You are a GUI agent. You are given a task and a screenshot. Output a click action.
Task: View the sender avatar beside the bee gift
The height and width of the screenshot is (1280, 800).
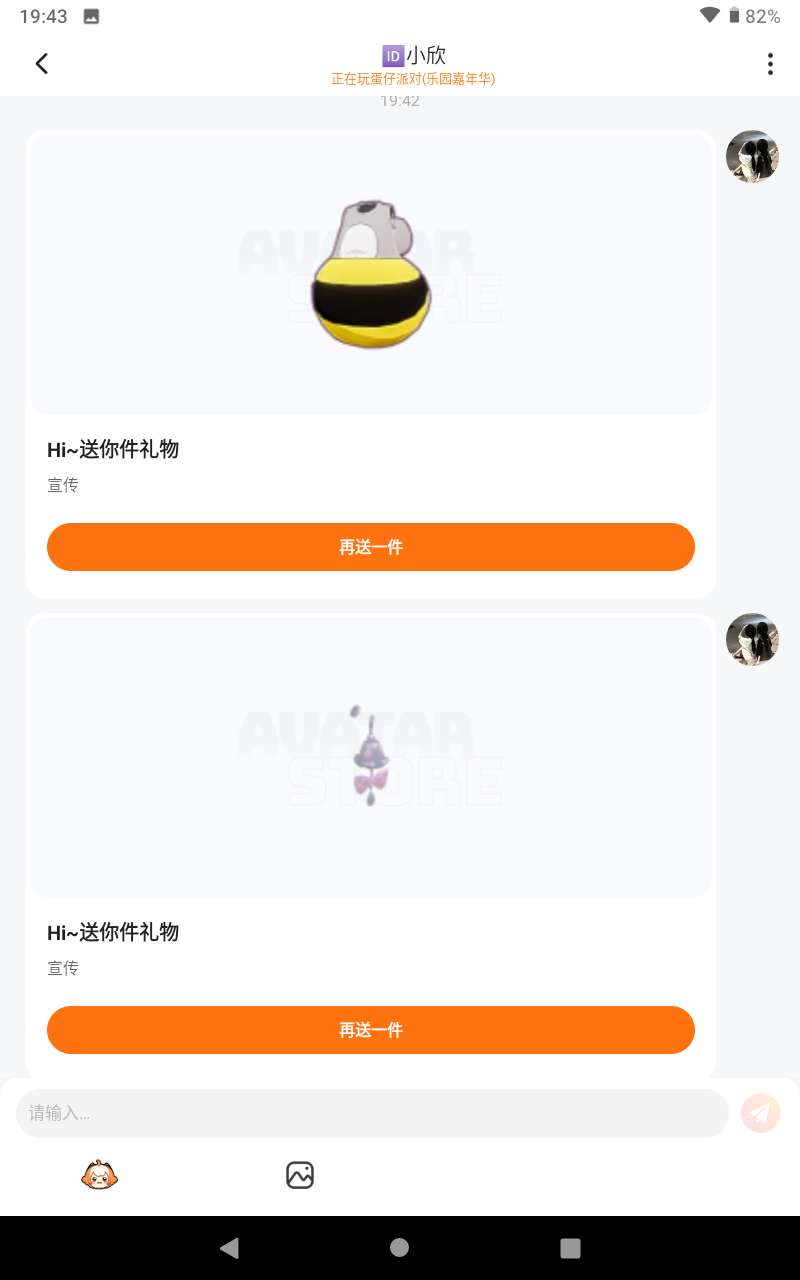click(x=752, y=157)
